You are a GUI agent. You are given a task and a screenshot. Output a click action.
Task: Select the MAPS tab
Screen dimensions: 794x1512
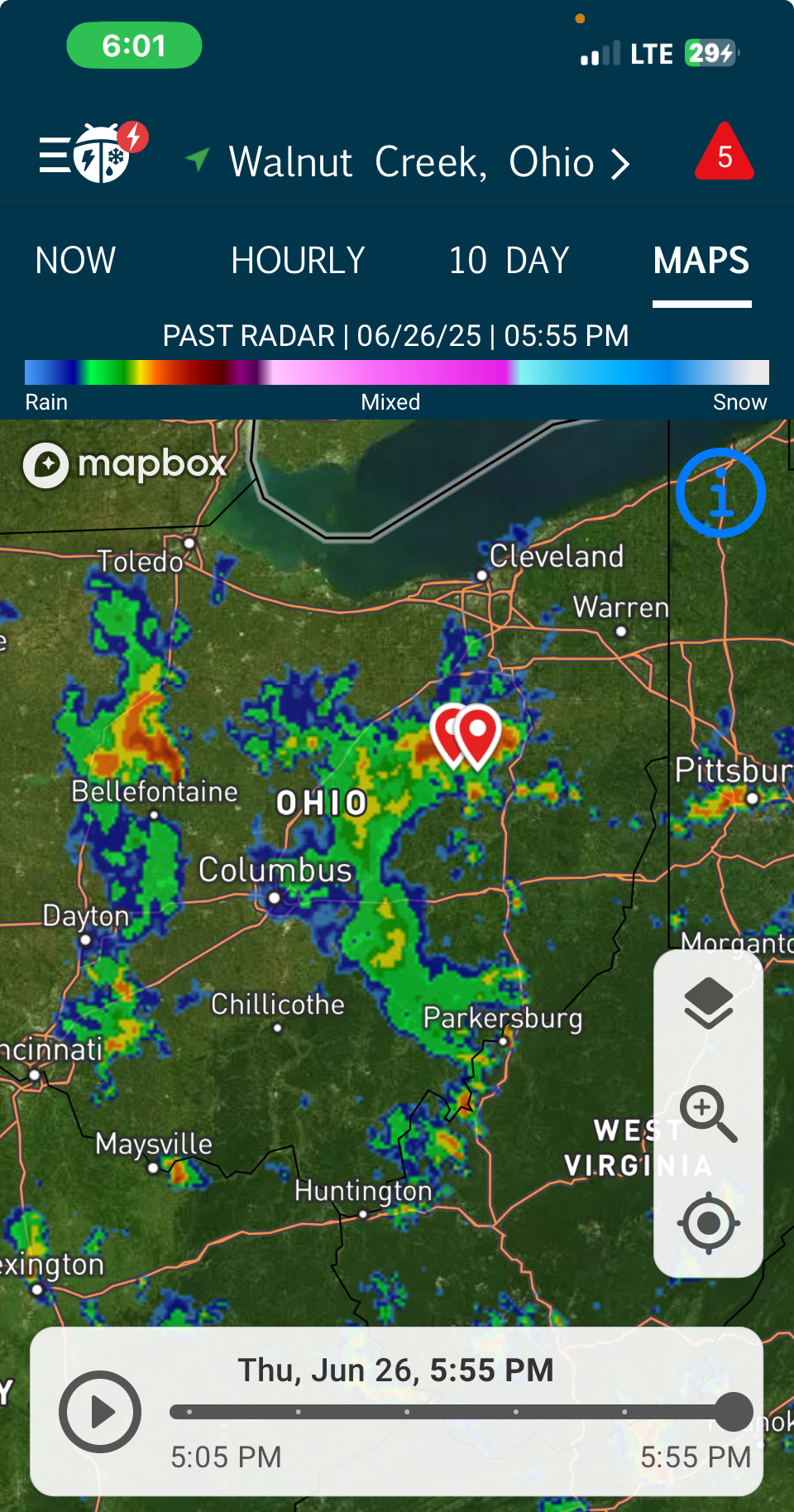point(701,261)
